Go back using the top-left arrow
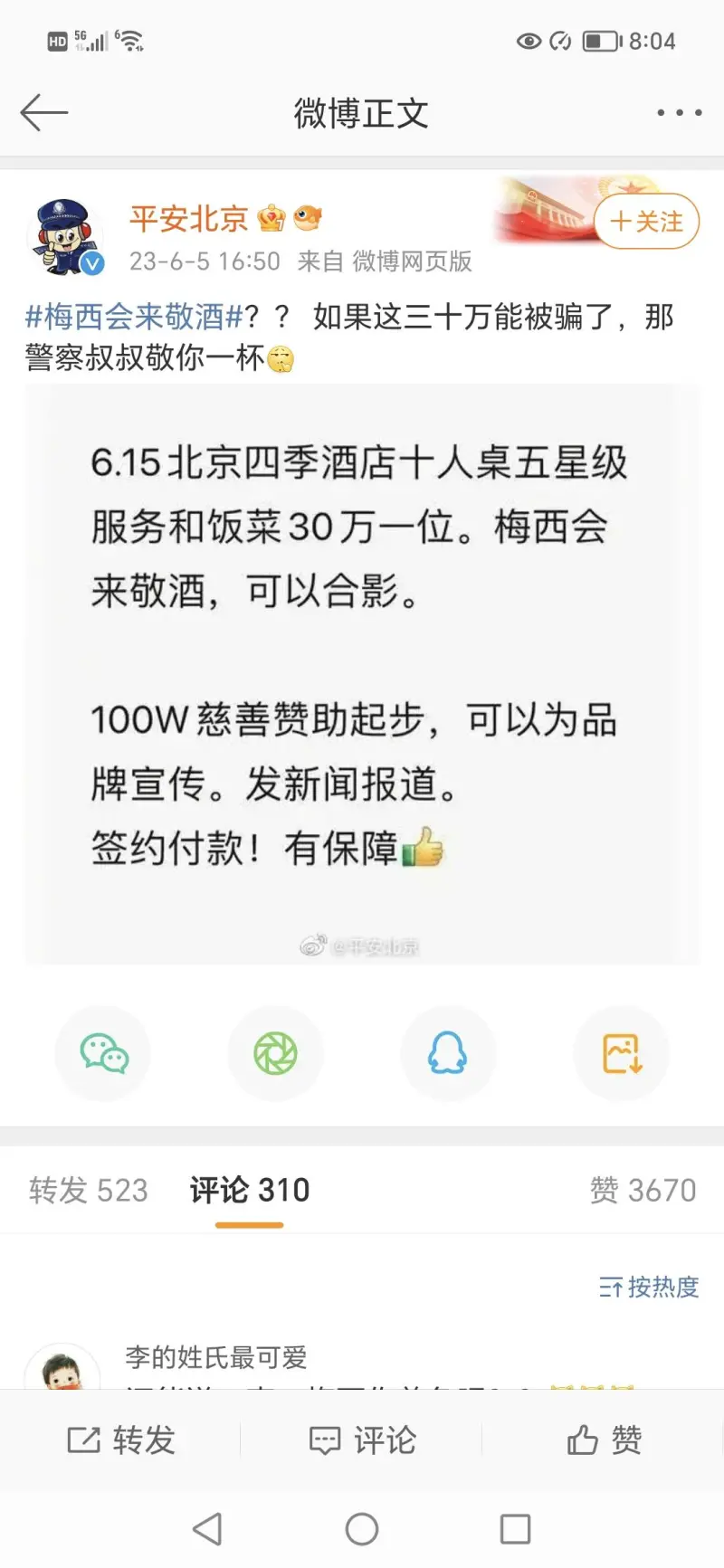Image resolution: width=724 pixels, height=1568 pixels. 43,113
